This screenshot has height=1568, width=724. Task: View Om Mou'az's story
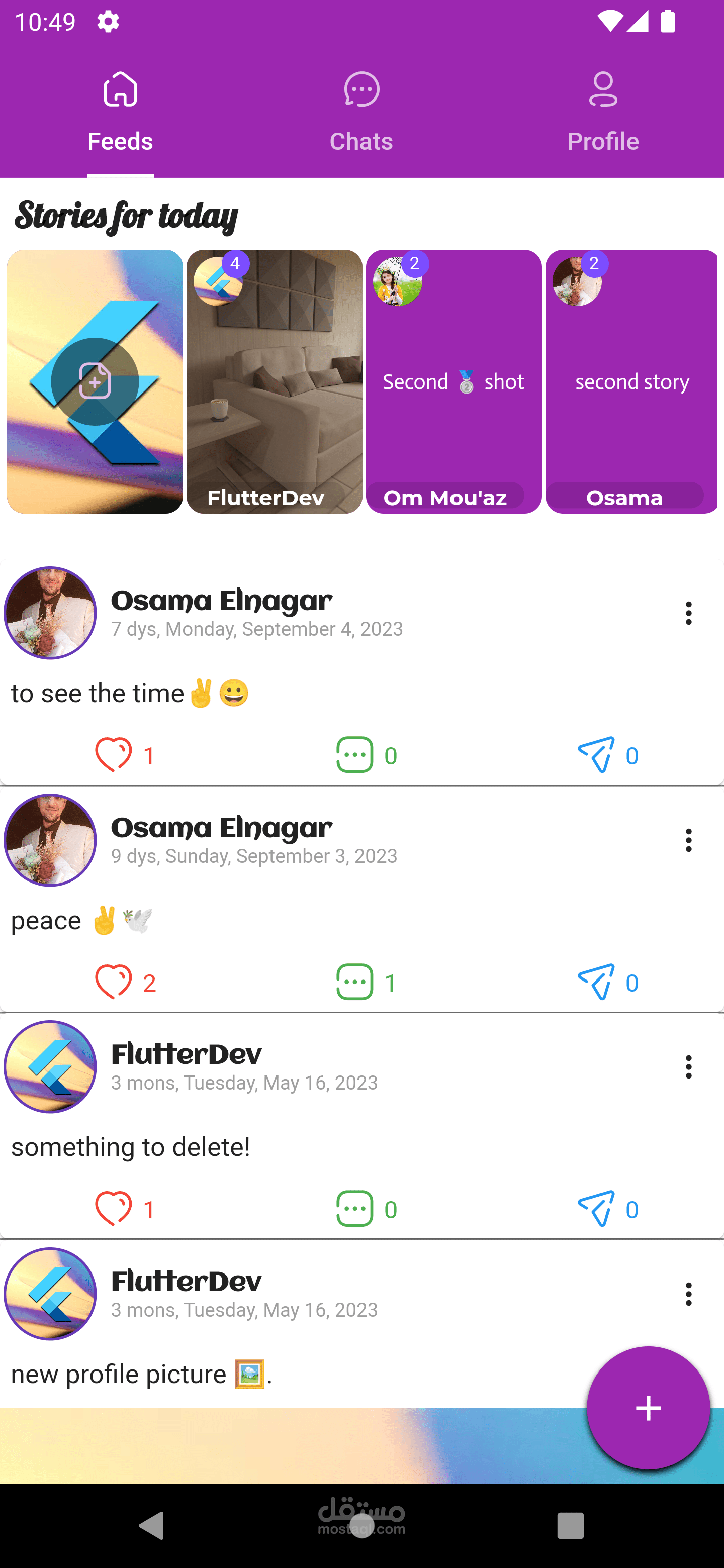[x=453, y=381]
